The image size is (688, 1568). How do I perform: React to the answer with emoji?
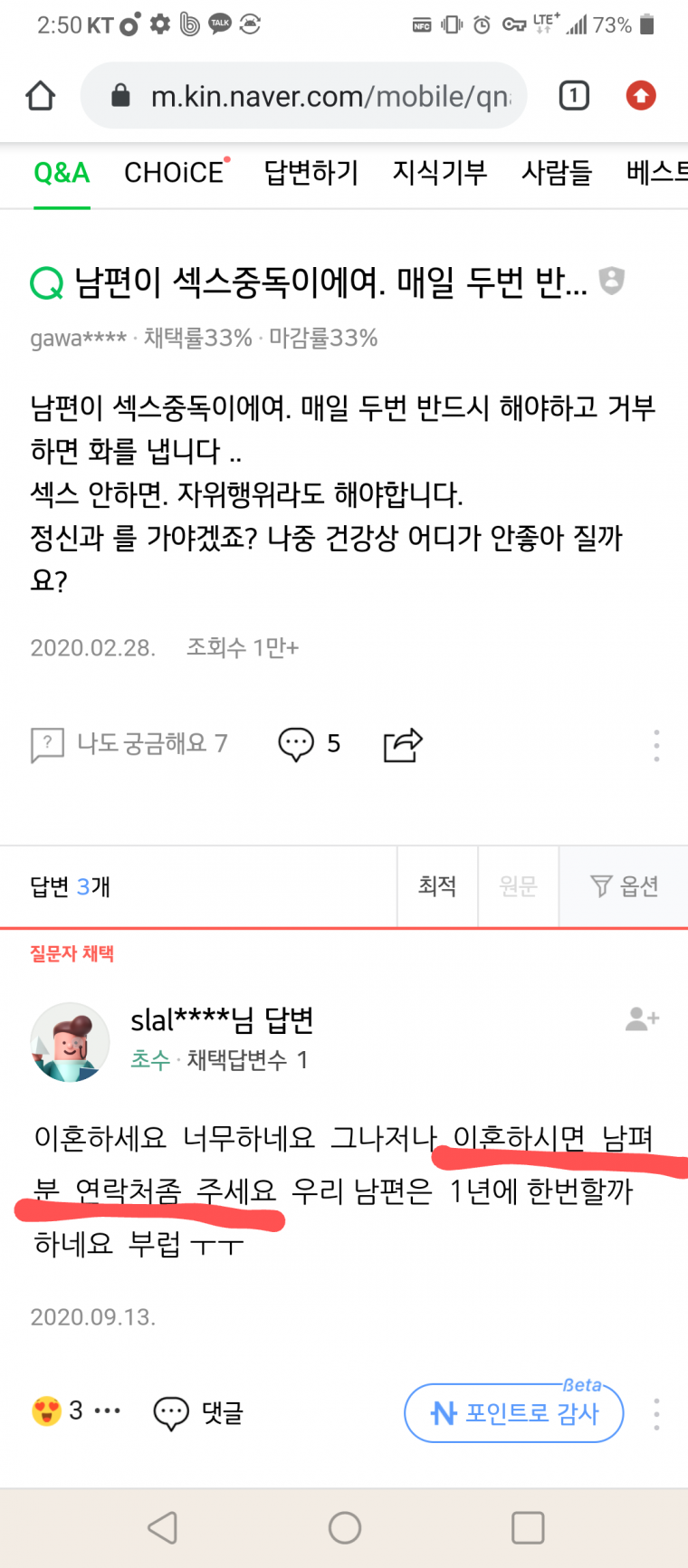click(48, 1410)
